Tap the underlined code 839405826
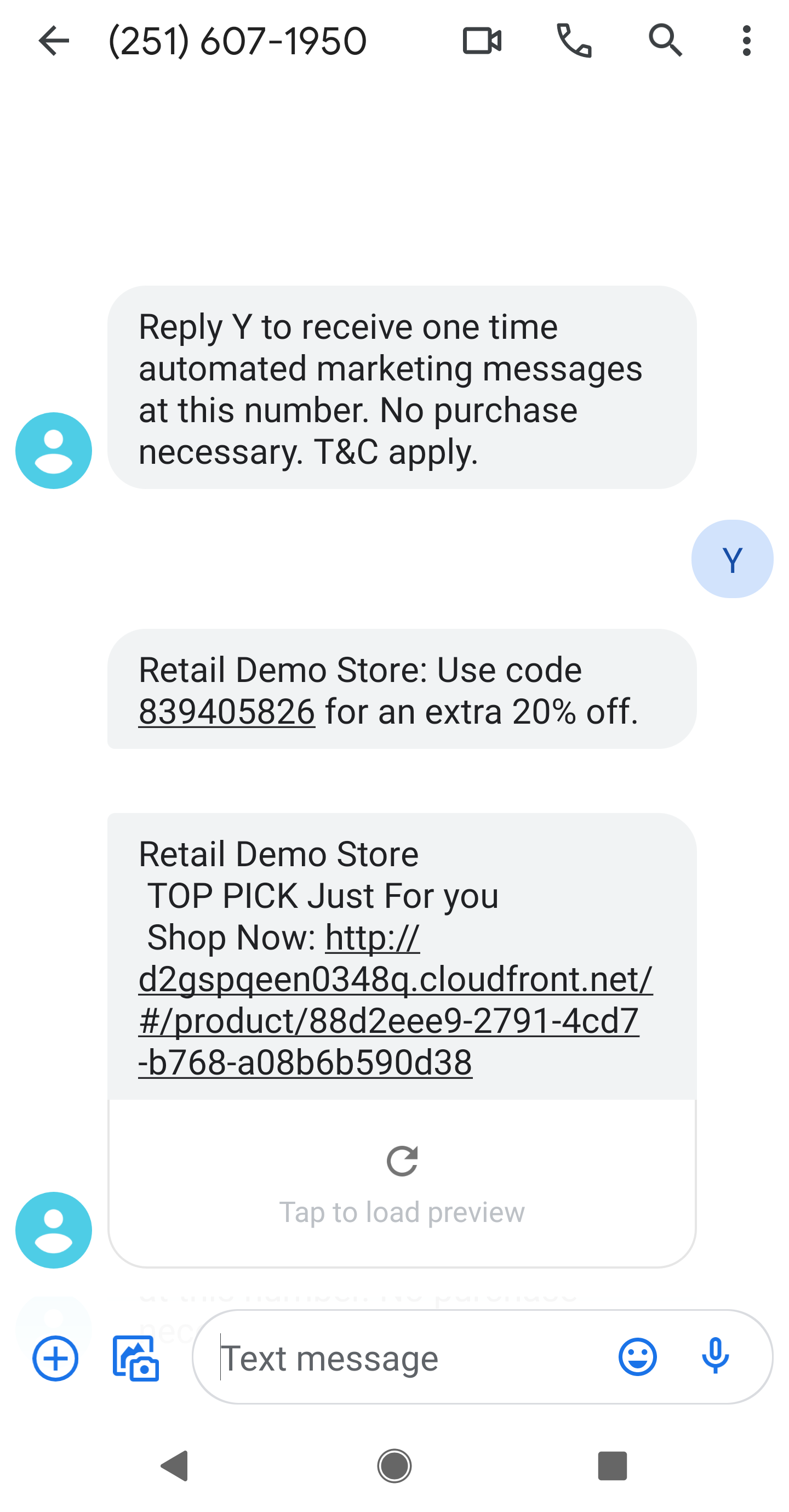Screen dimensions: 789x1512 [x=226, y=712]
